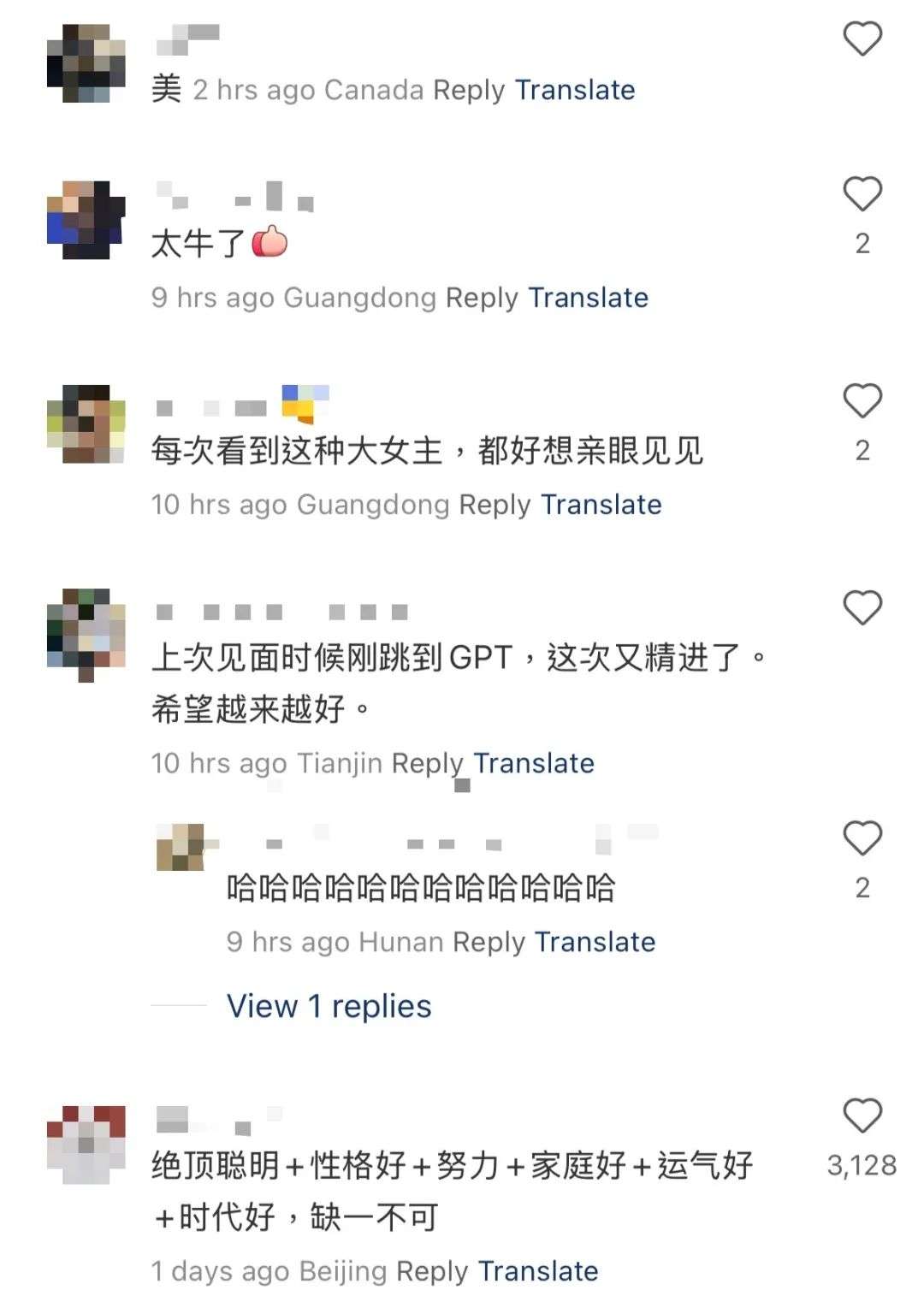Reply to the 哈哈哈 comment from Hunan
924x1302 pixels.
(489, 942)
